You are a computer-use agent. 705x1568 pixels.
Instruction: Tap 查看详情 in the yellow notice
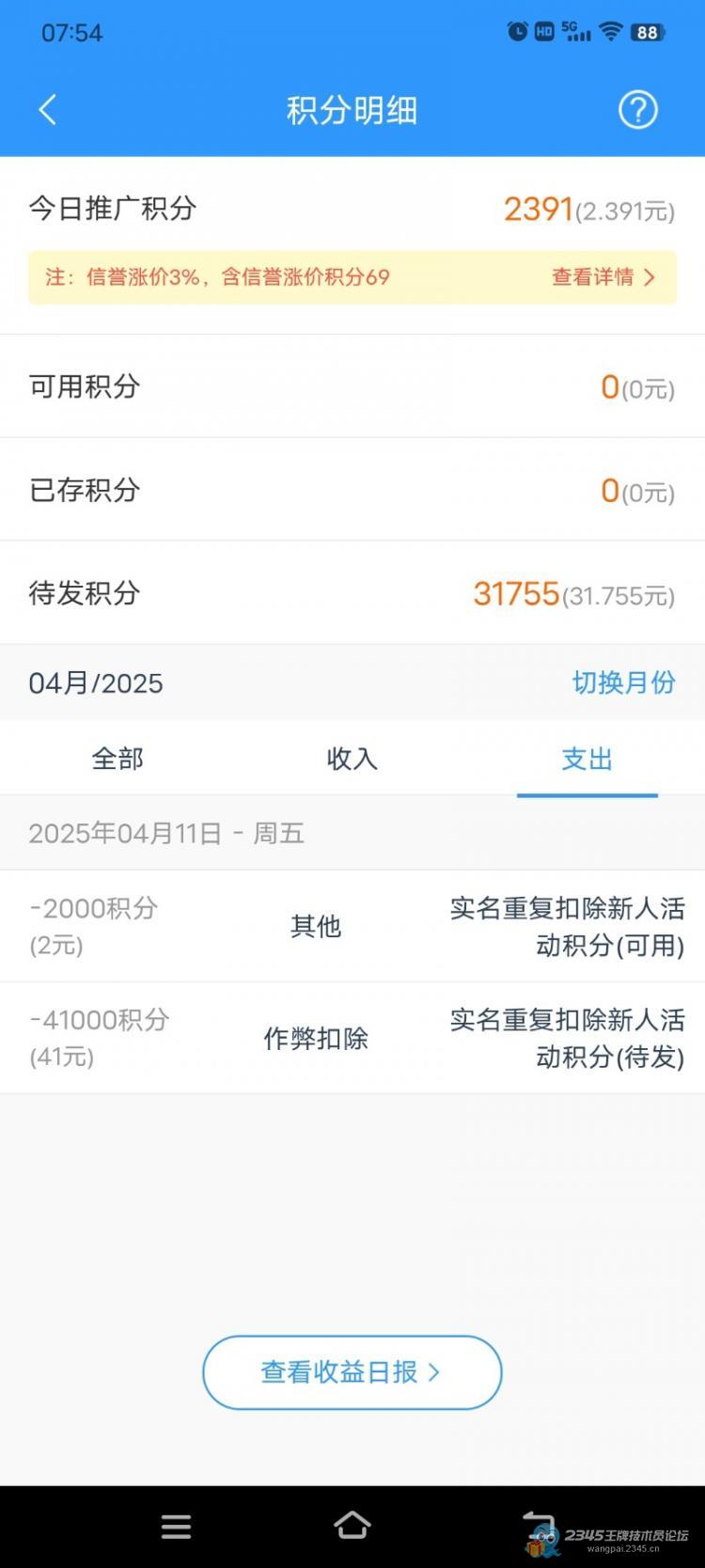[603, 277]
